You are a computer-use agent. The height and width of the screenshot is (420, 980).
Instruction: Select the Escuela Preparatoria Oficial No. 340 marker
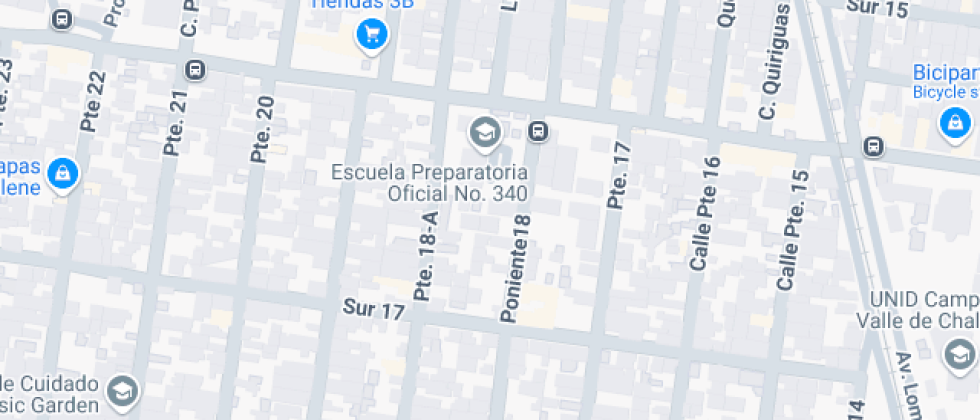(x=485, y=132)
